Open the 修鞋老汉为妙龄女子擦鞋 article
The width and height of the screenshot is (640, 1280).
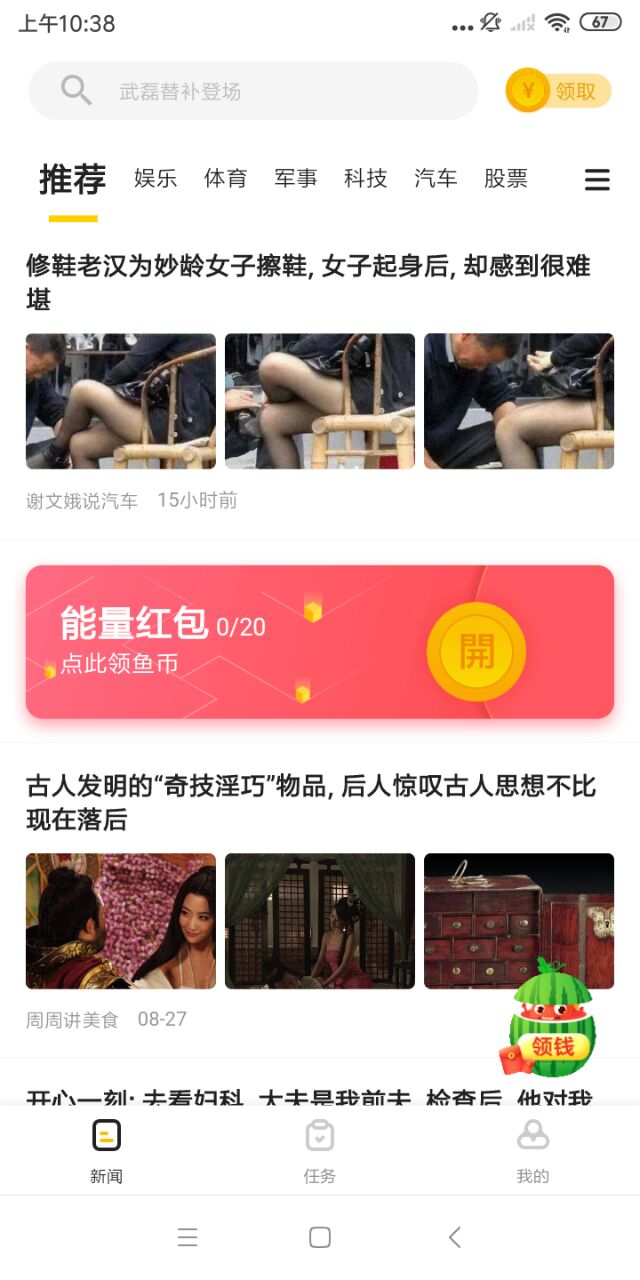308,282
